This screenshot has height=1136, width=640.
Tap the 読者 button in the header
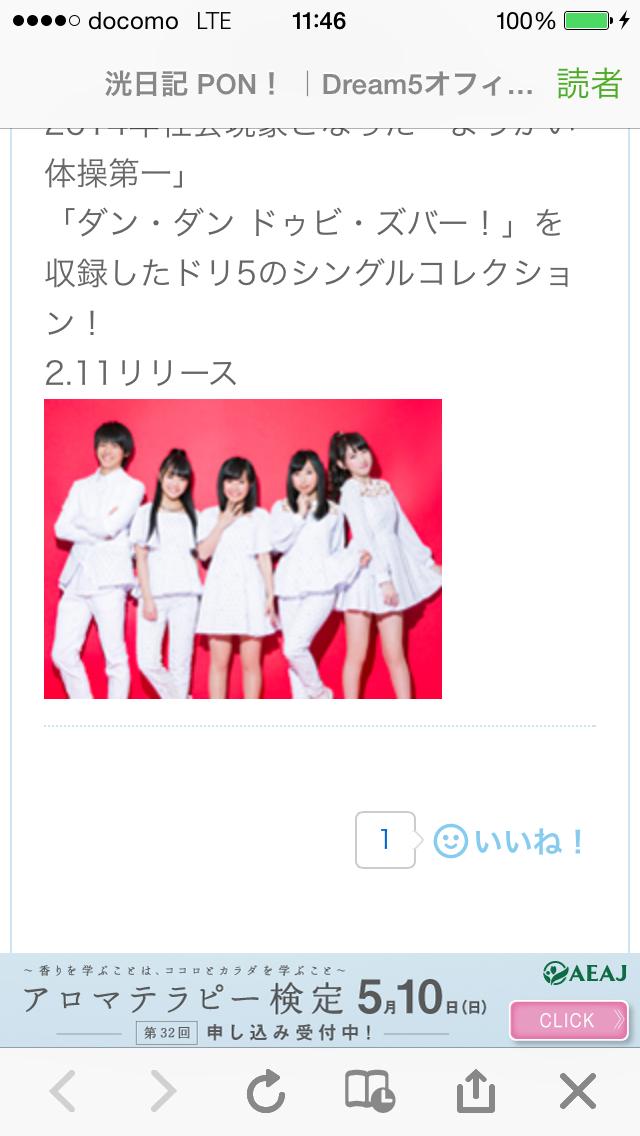[589, 85]
